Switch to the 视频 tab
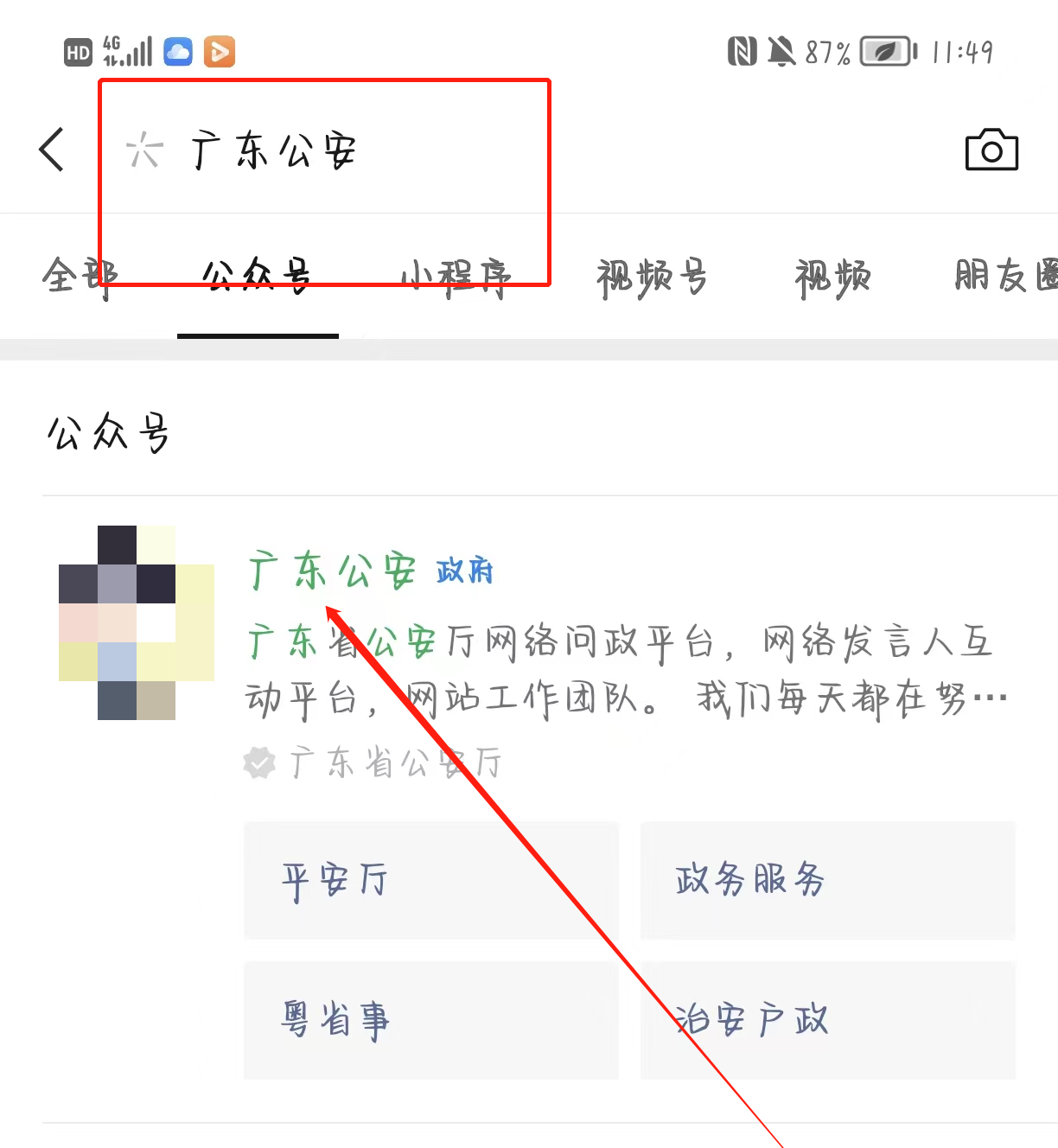The height and width of the screenshot is (1148, 1058). pyautogui.click(x=832, y=278)
